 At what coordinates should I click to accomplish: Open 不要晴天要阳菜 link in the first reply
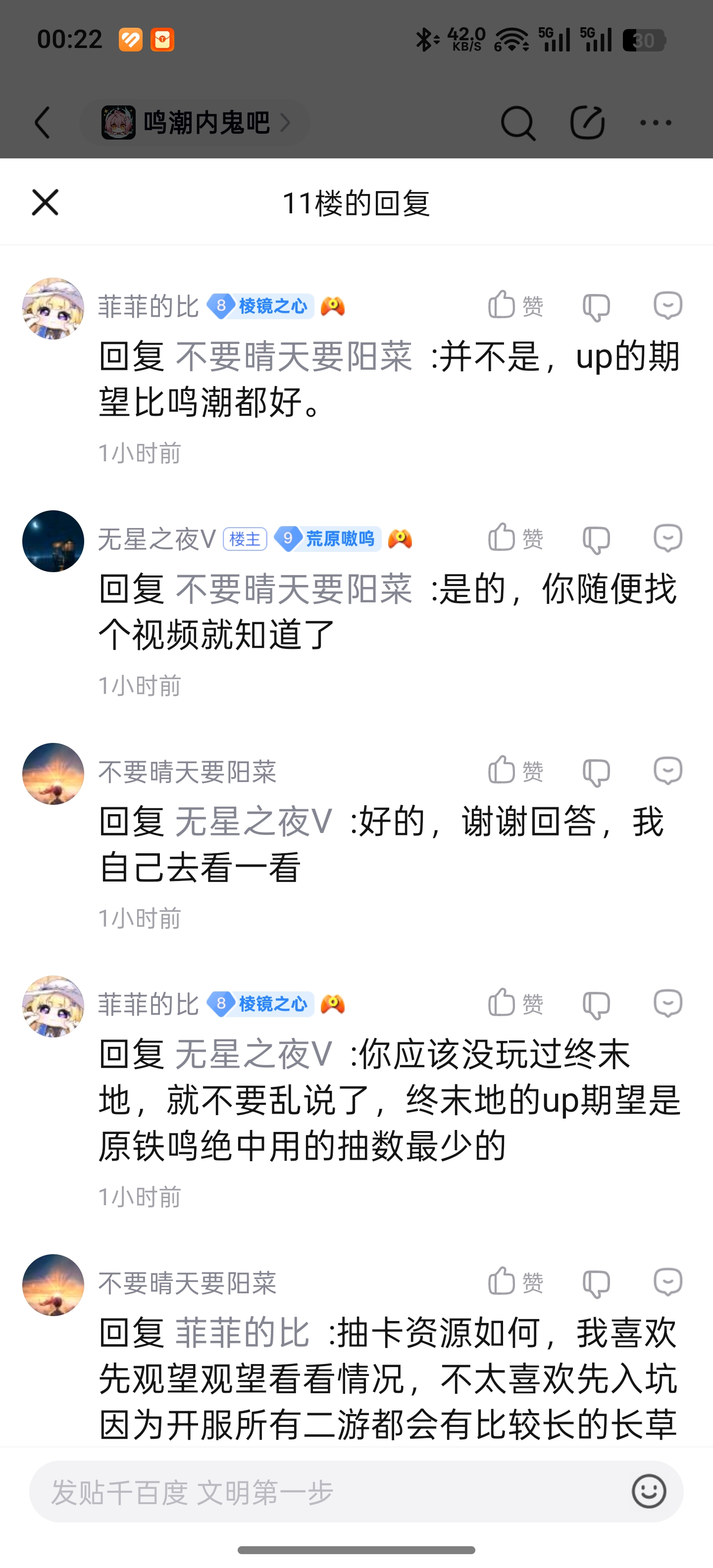(294, 357)
